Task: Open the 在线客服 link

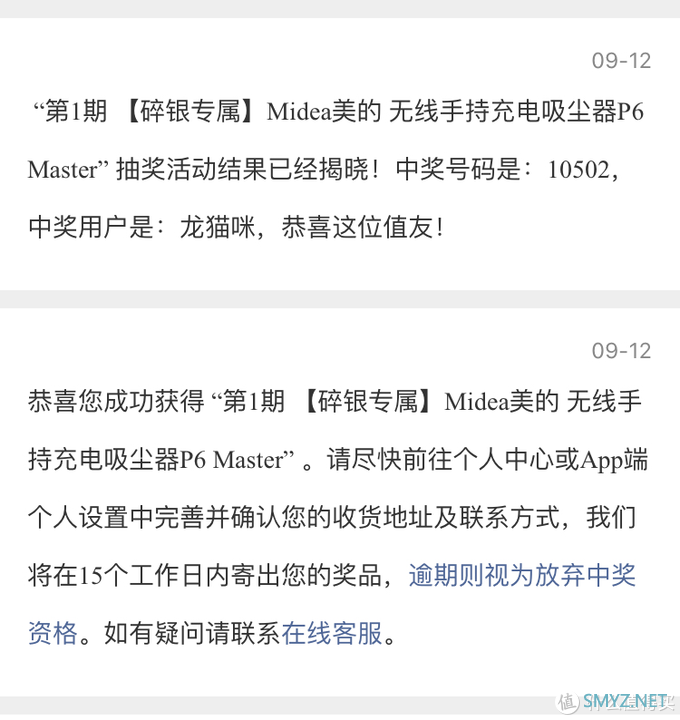Action: (x=332, y=633)
